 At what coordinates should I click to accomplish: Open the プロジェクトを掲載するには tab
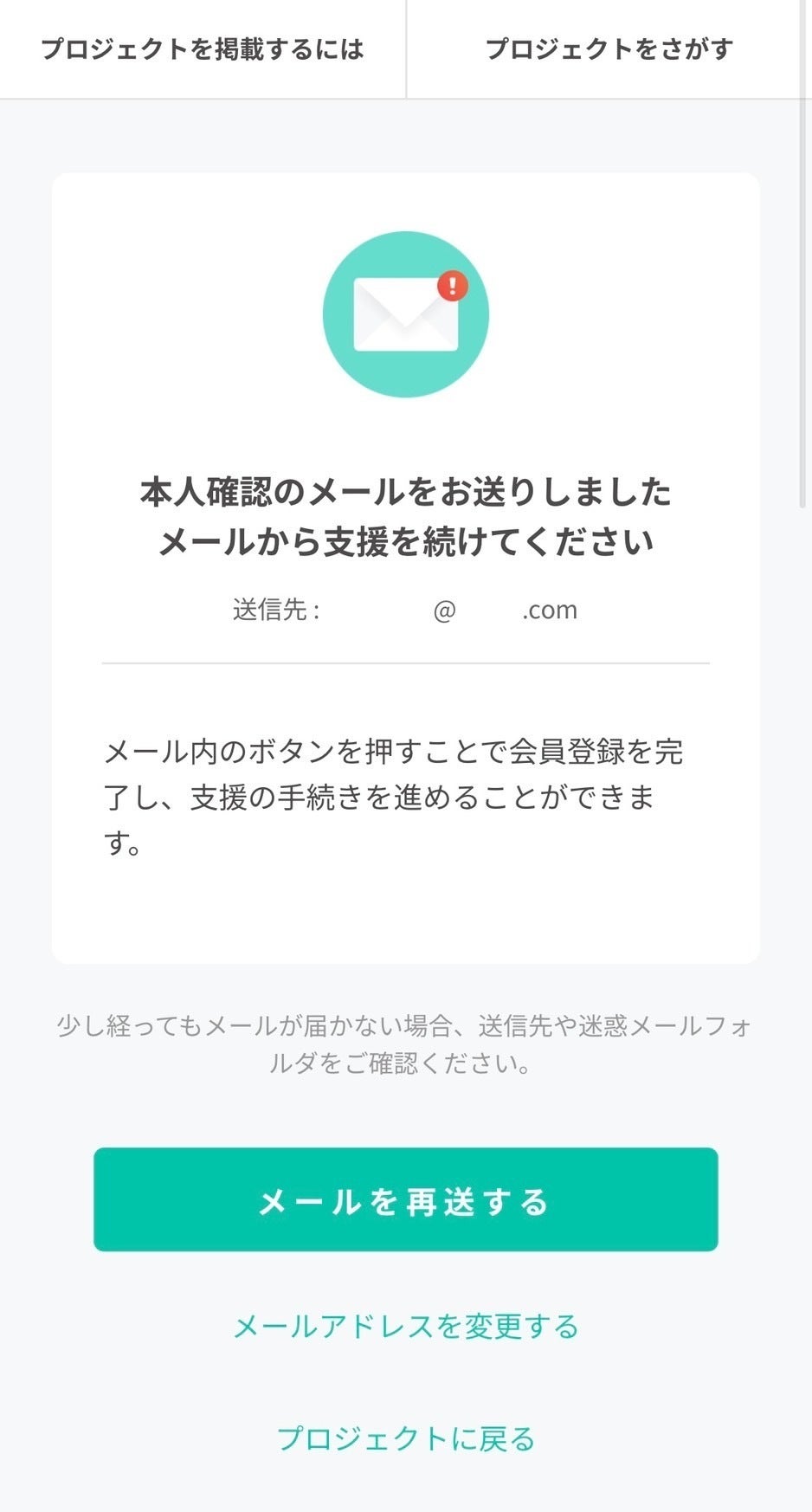click(203, 49)
